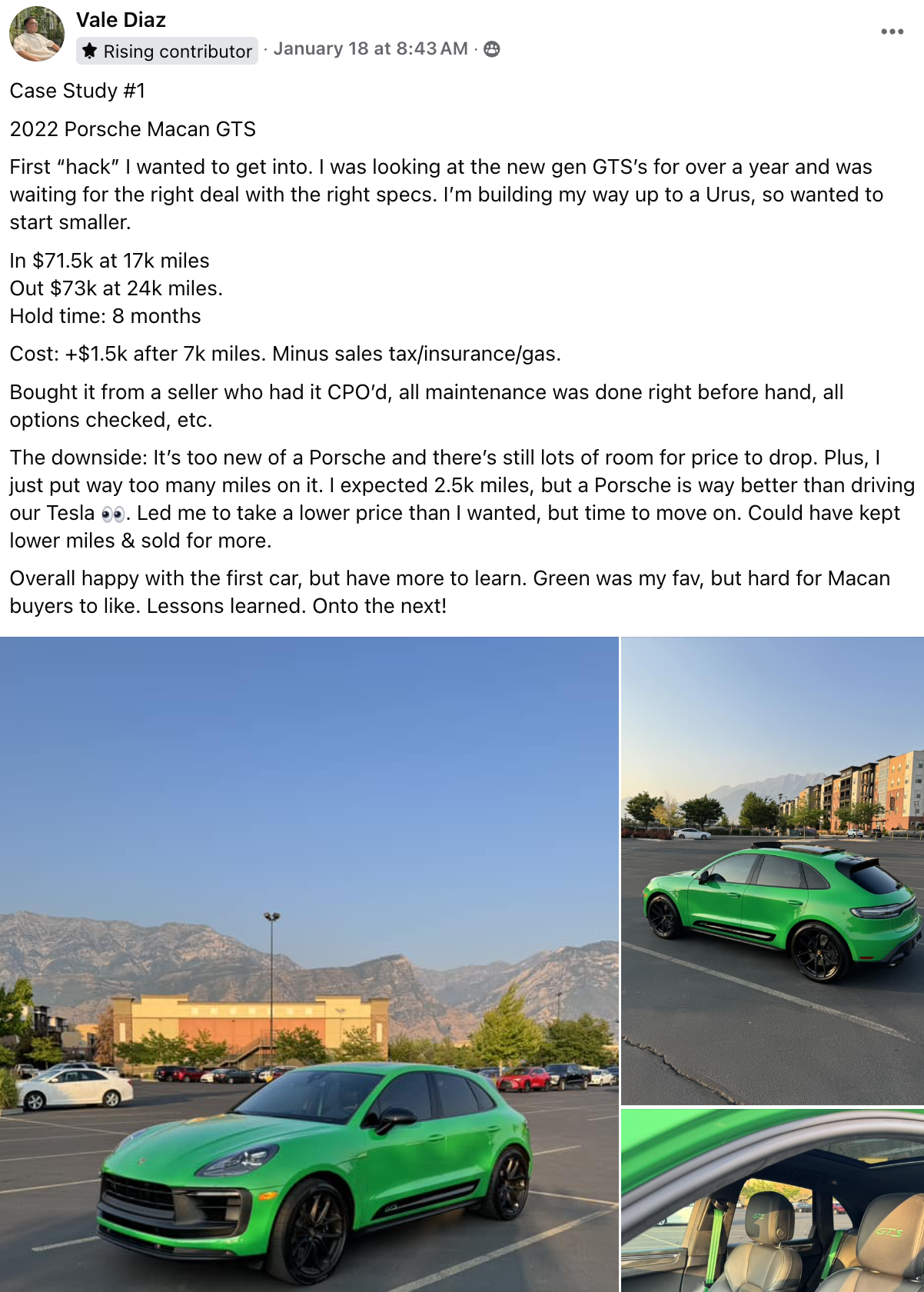Tap the Rising contributor badge
924x1292 pixels.
coord(168,51)
